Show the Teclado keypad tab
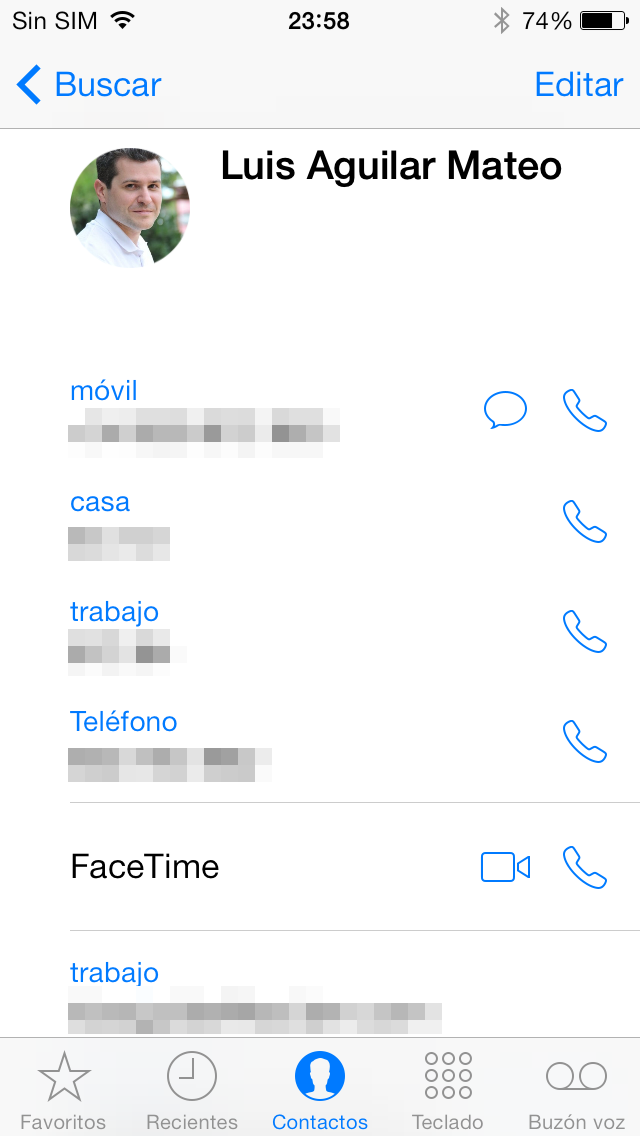This screenshot has width=640, height=1136. tap(448, 1090)
